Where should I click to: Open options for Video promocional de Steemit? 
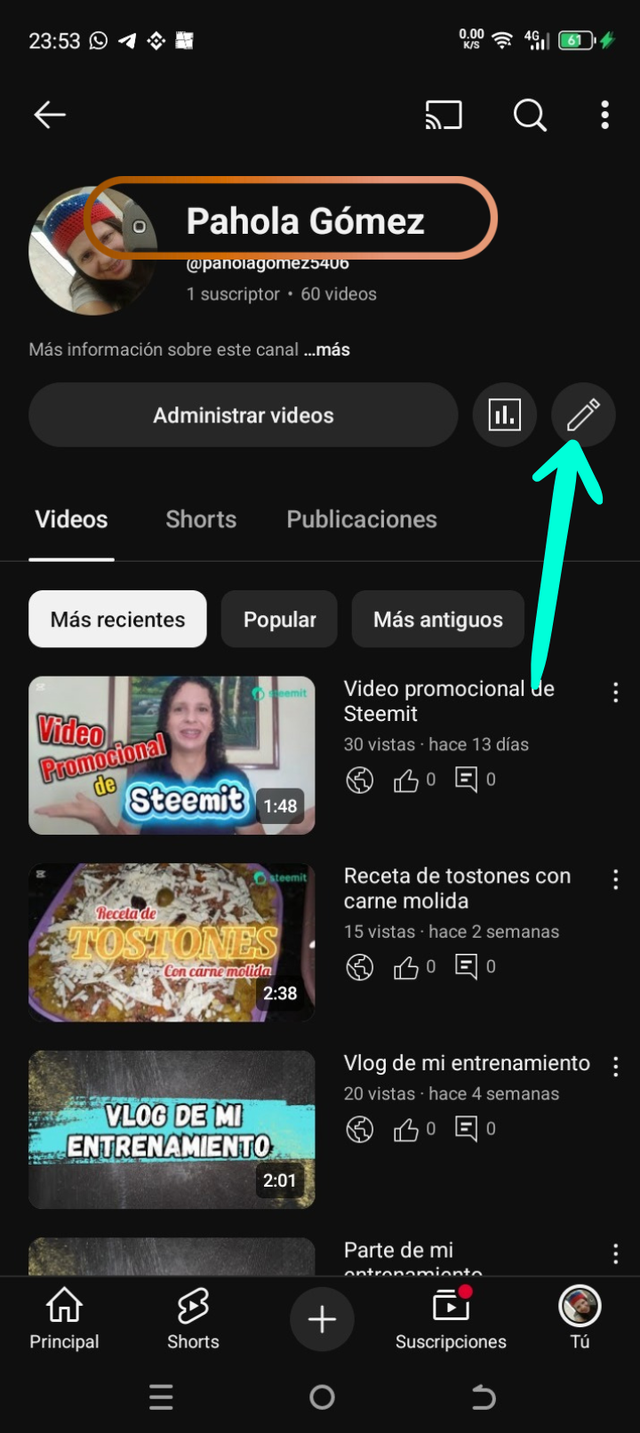coord(615,692)
